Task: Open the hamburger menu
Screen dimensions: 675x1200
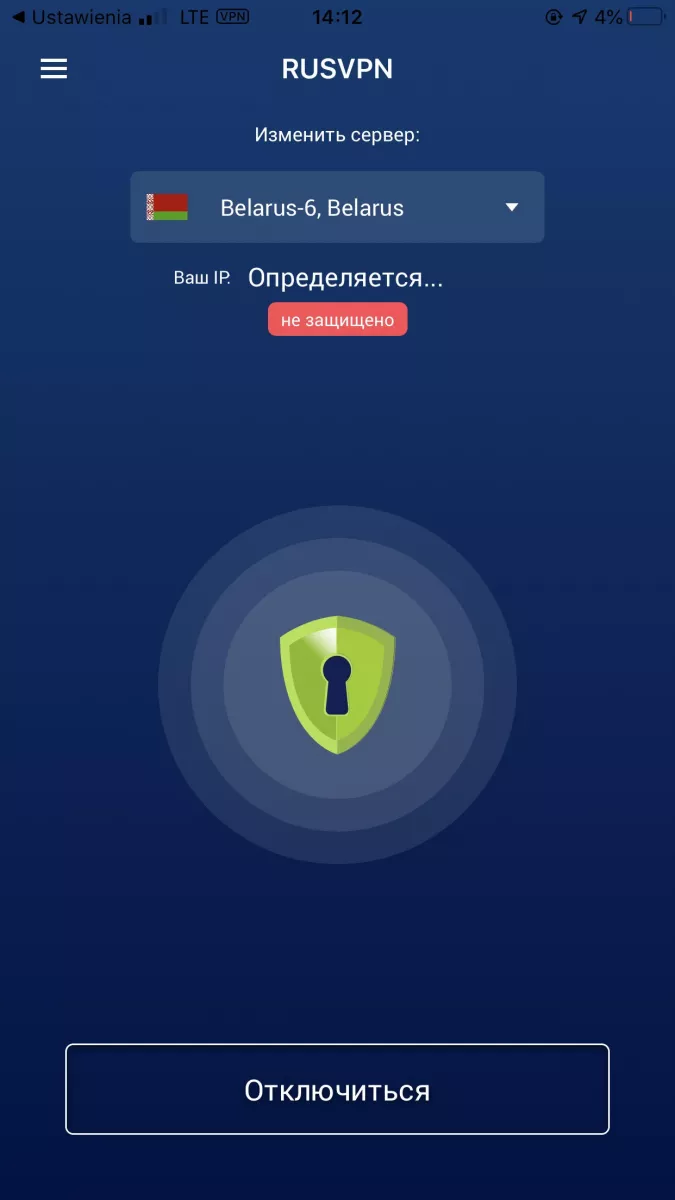Action: click(53, 68)
